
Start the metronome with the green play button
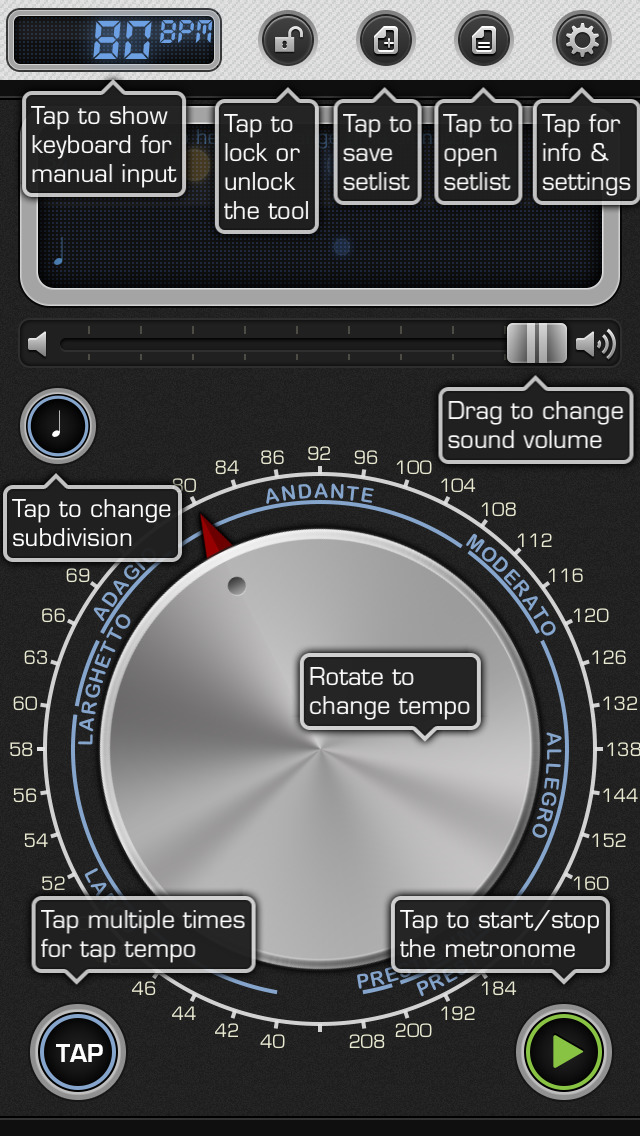pos(564,1052)
